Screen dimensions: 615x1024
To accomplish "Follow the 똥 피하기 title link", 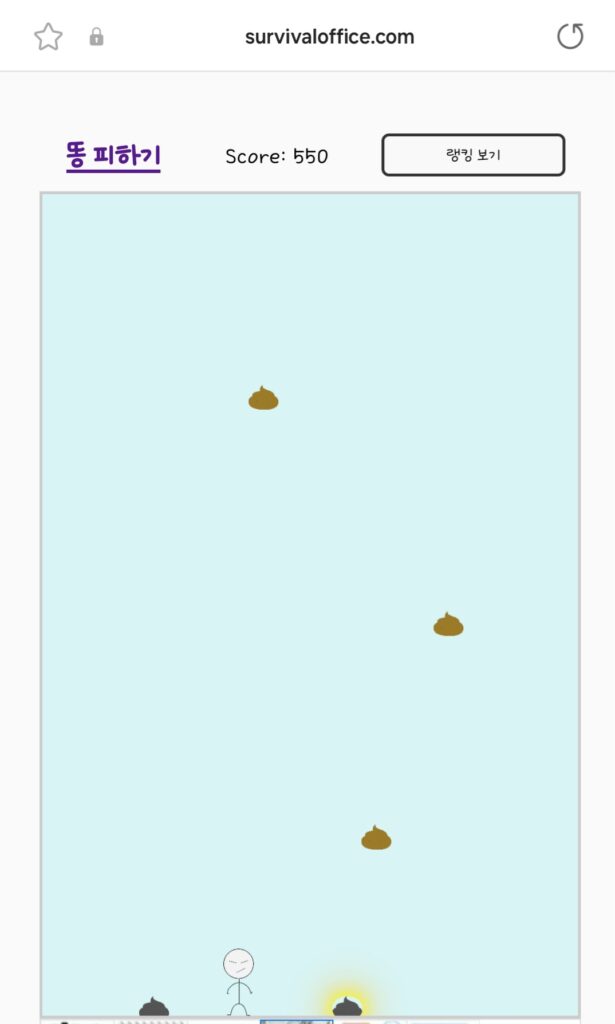I will [x=113, y=155].
